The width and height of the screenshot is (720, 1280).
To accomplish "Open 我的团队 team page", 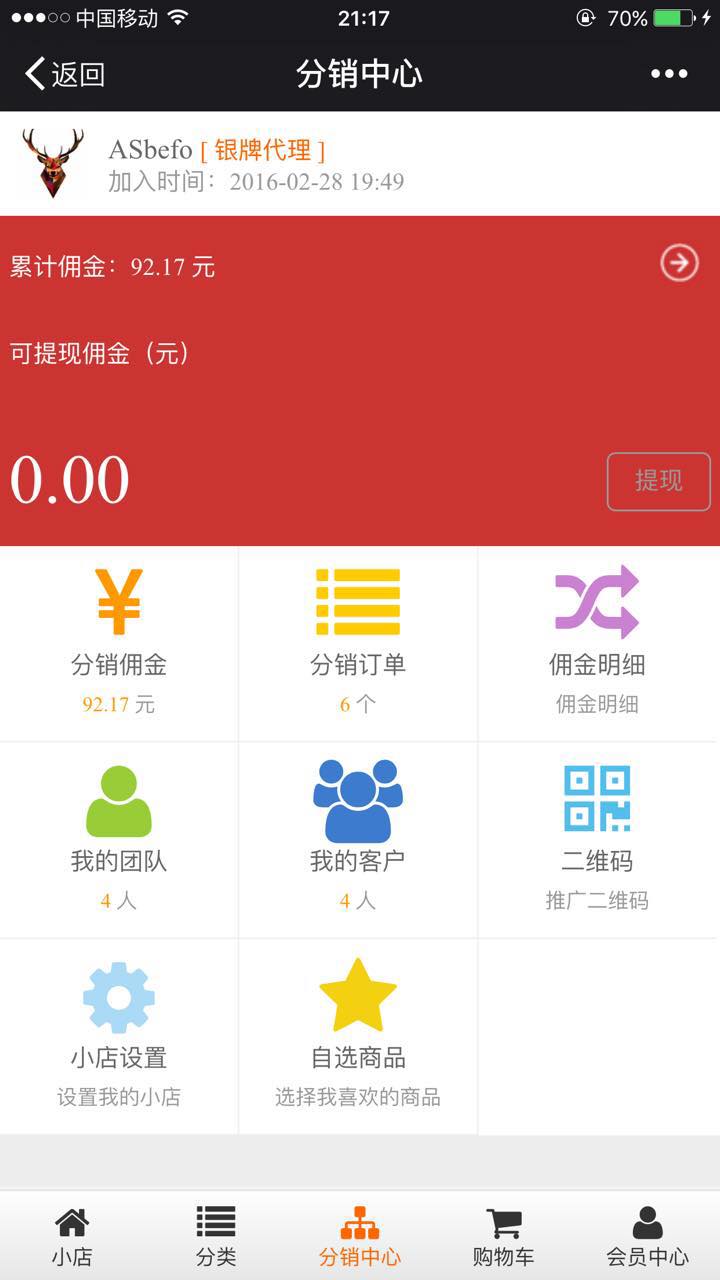I will pyautogui.click(x=119, y=839).
